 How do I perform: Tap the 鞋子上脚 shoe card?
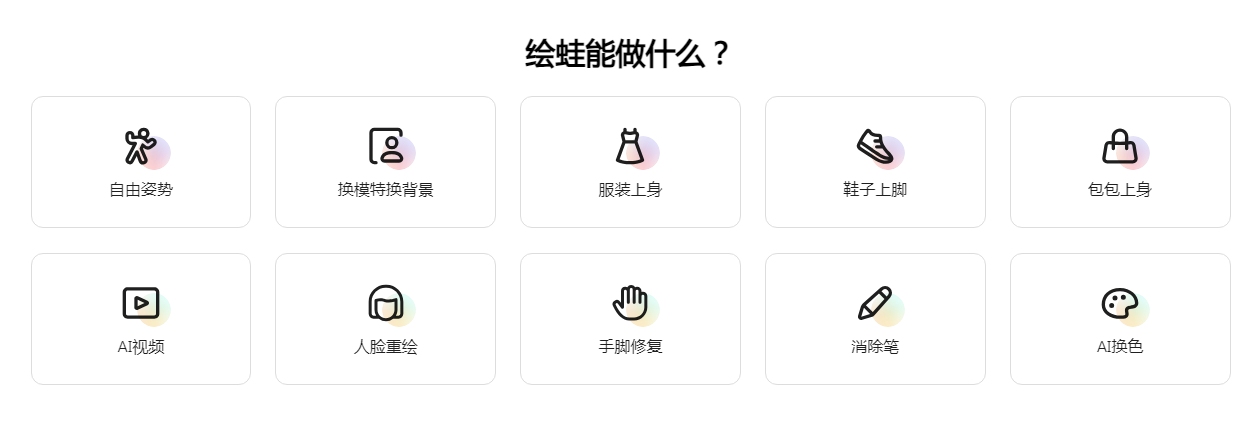click(x=875, y=162)
